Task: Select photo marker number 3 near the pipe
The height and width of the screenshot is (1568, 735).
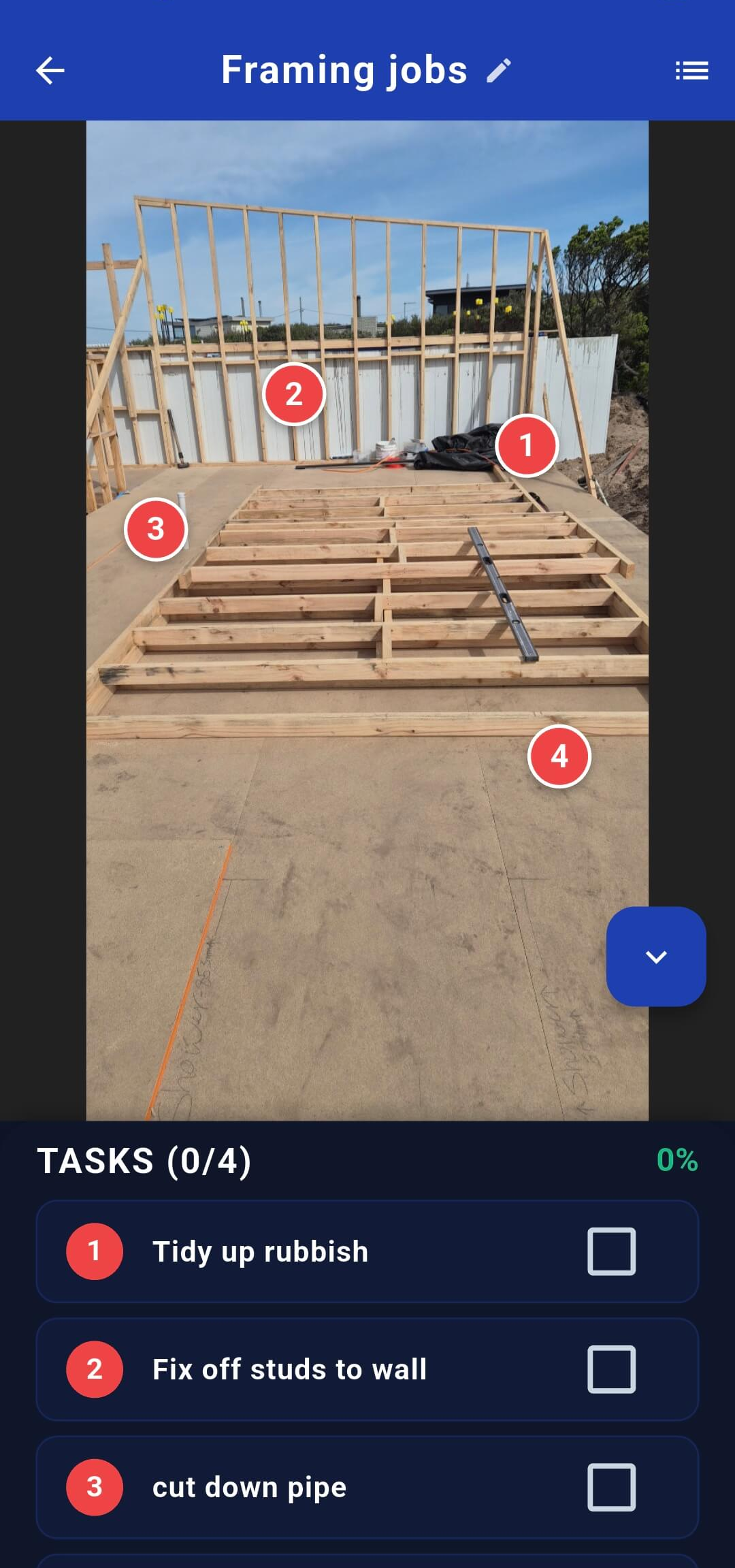Action: [x=156, y=528]
